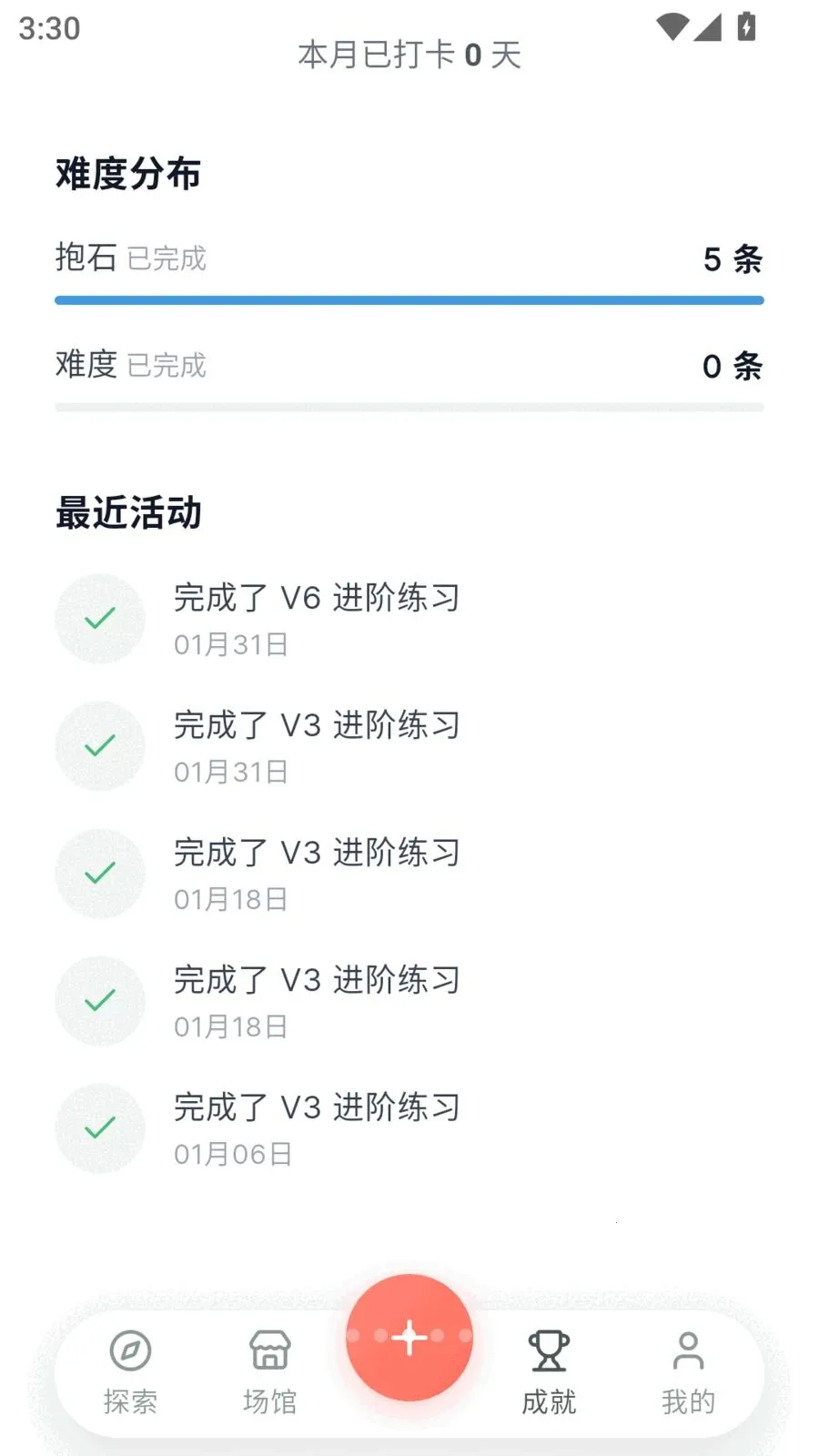Switch to the 成就 tab

[x=550, y=1374]
